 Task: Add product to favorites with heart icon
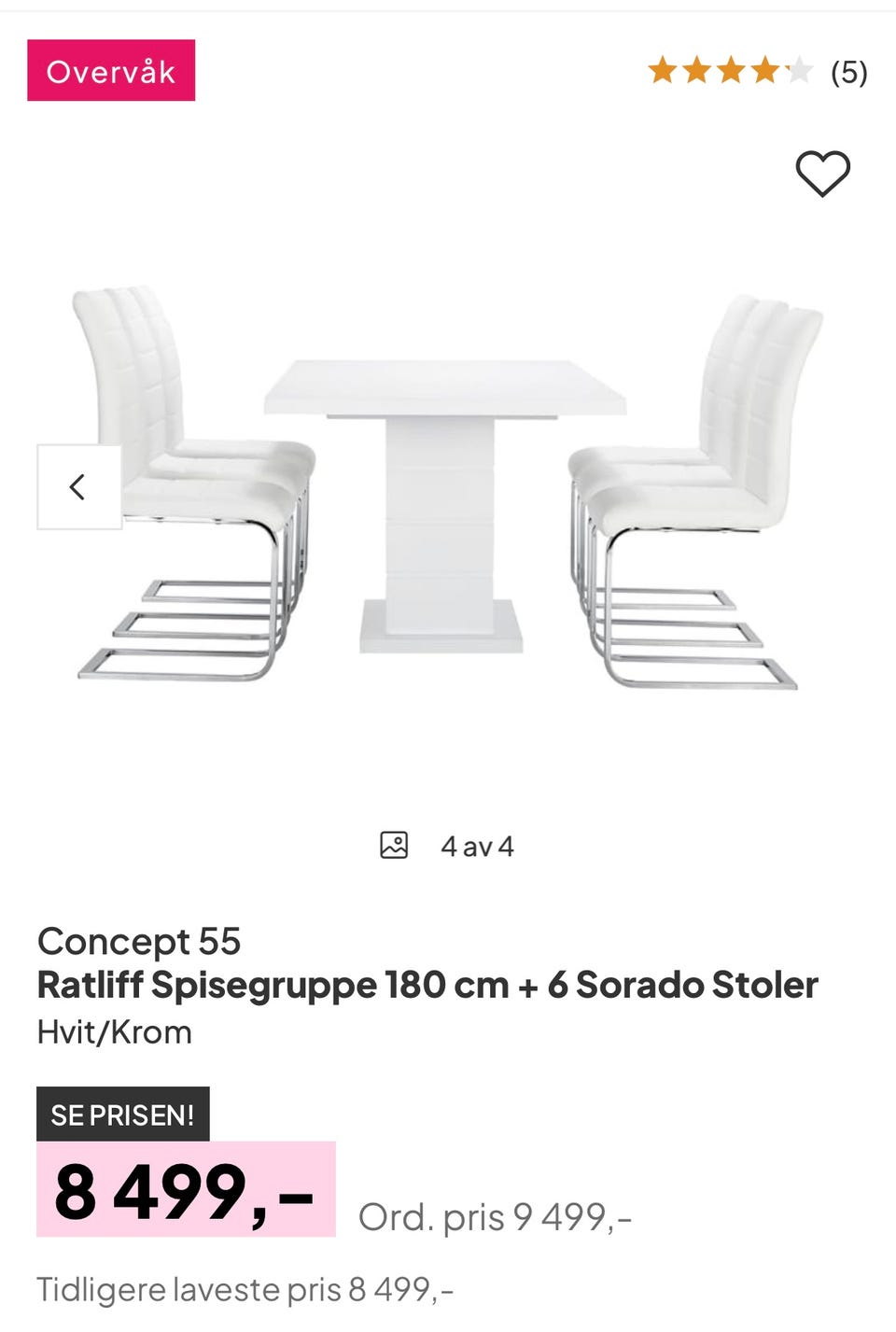pos(822,174)
